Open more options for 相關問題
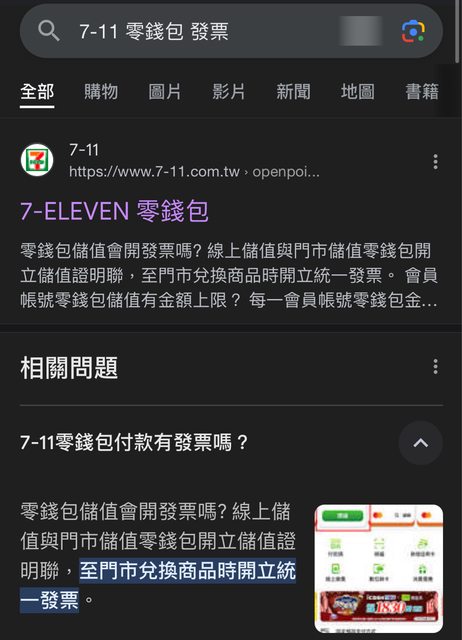 click(435, 367)
